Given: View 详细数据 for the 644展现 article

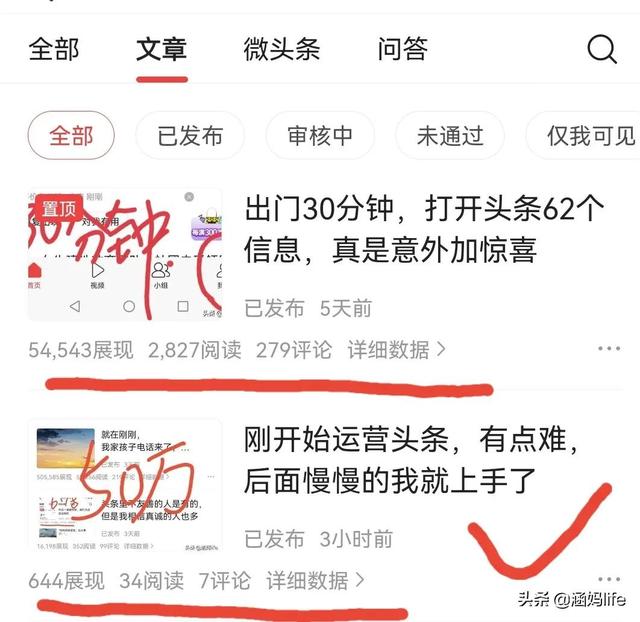Looking at the screenshot, I should (315, 580).
